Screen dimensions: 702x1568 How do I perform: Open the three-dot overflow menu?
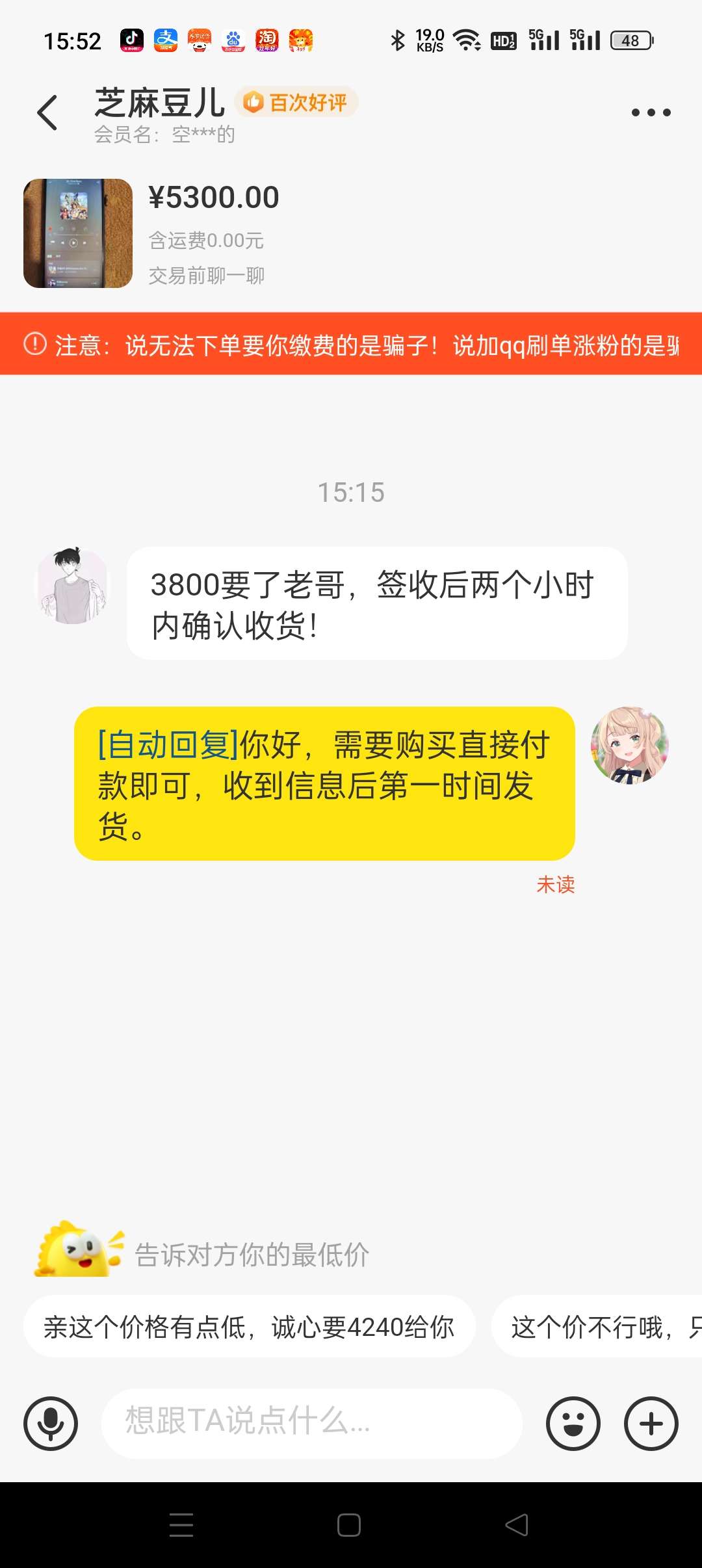[651, 112]
